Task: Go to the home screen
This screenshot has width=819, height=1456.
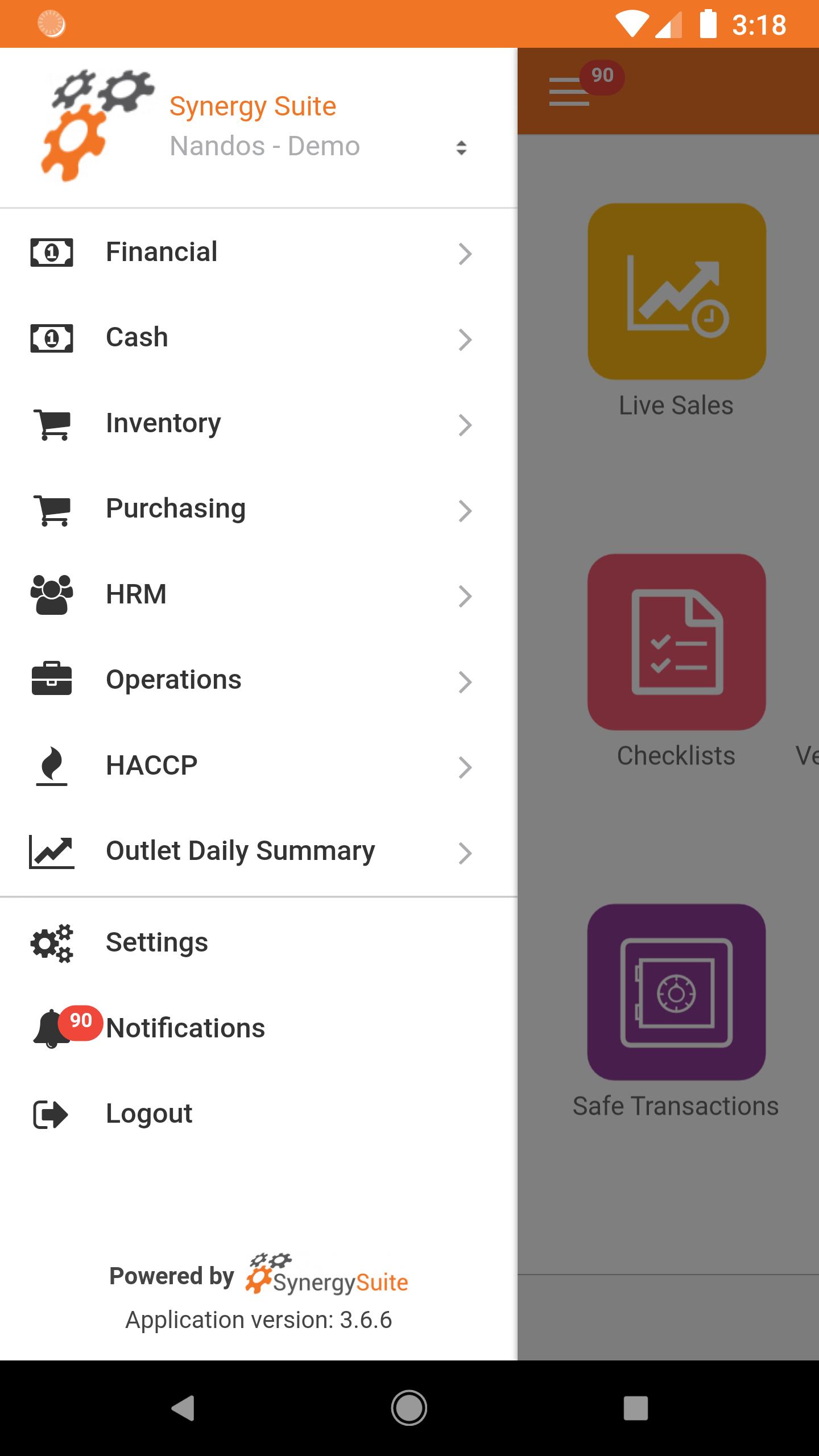Action: coord(409,1408)
